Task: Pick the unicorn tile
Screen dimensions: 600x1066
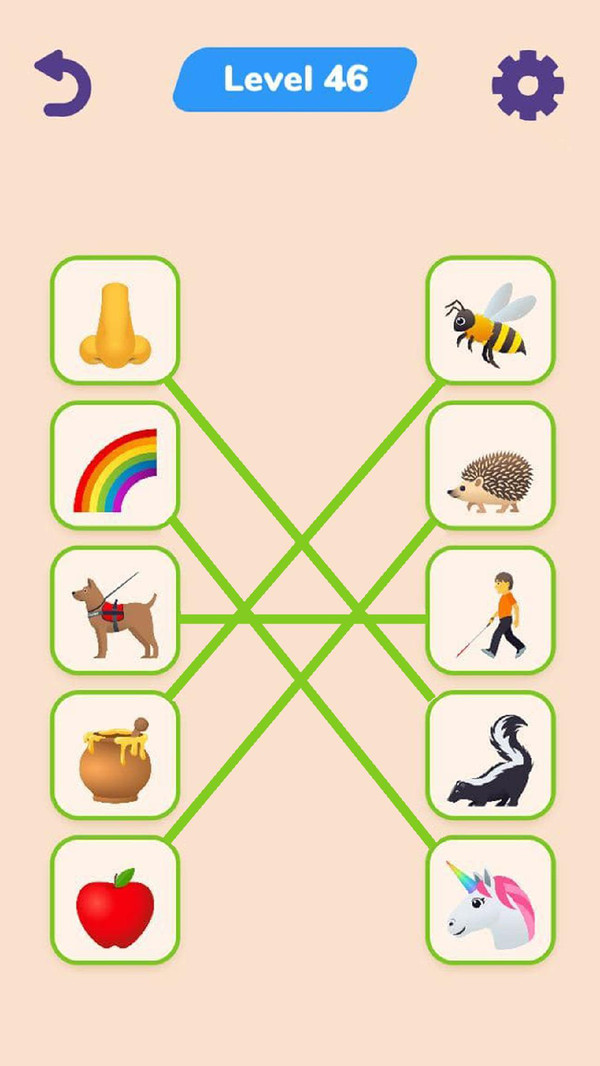Action: click(490, 900)
